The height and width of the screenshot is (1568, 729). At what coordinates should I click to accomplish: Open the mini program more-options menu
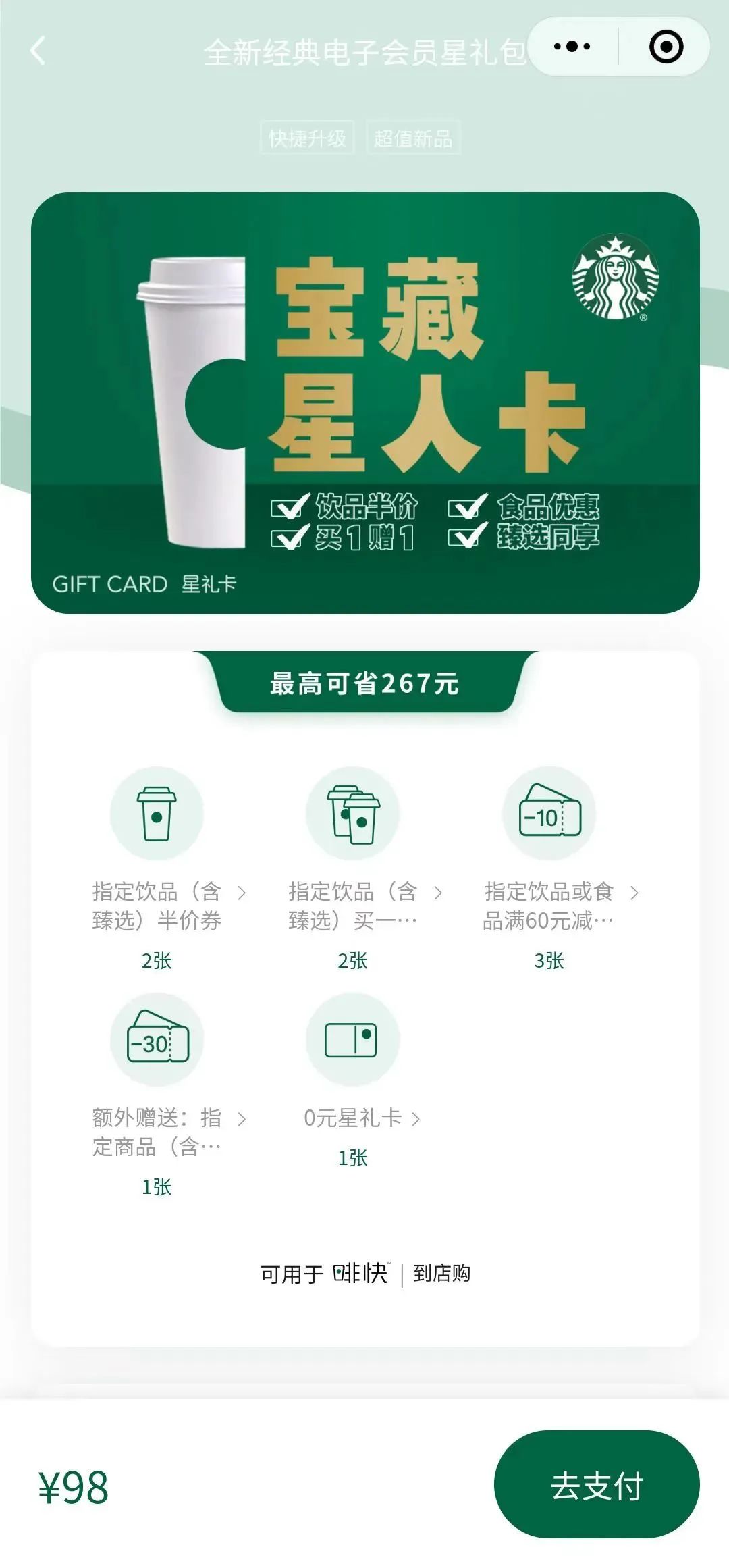tap(572, 47)
